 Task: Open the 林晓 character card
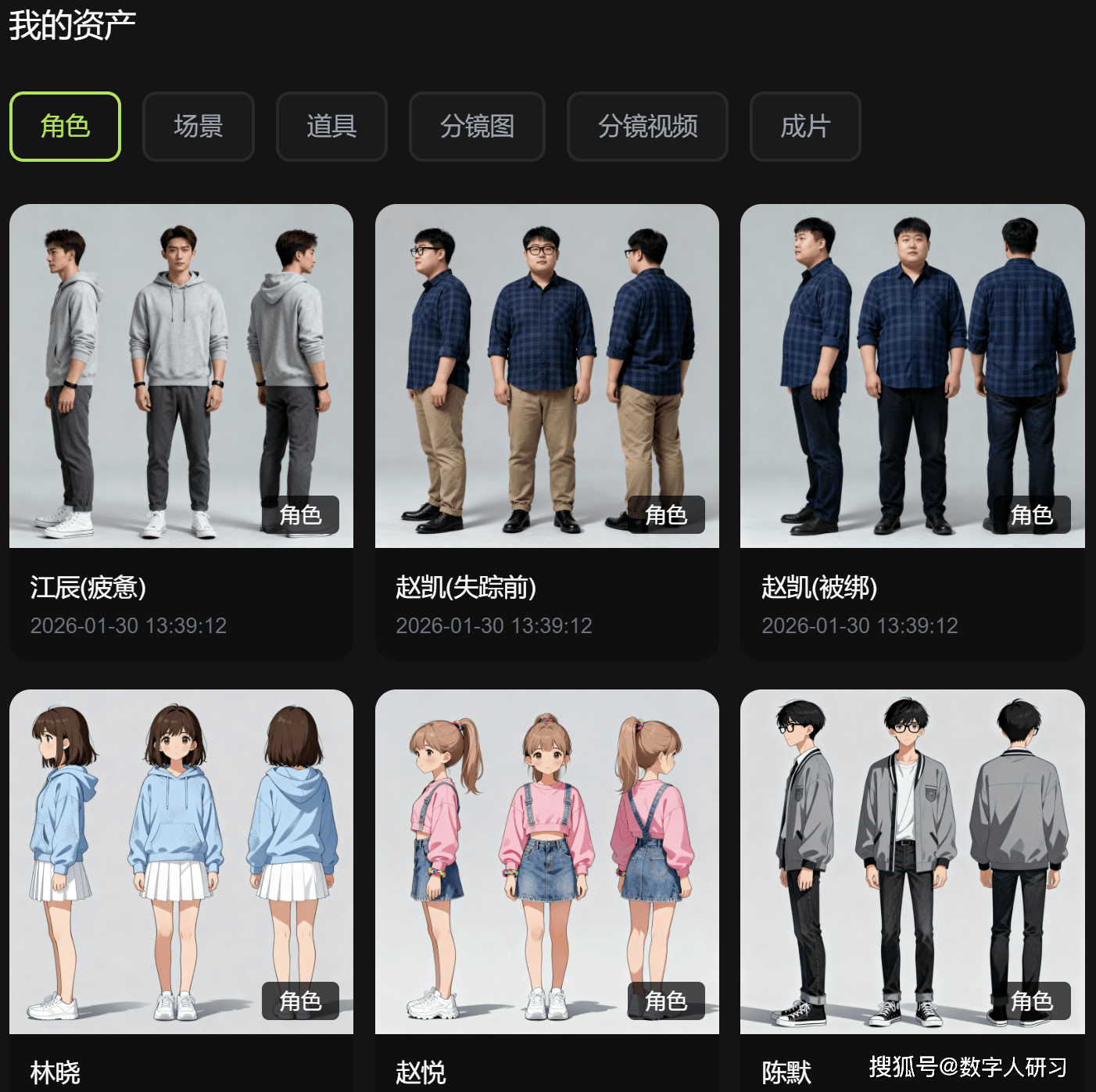click(x=181, y=861)
